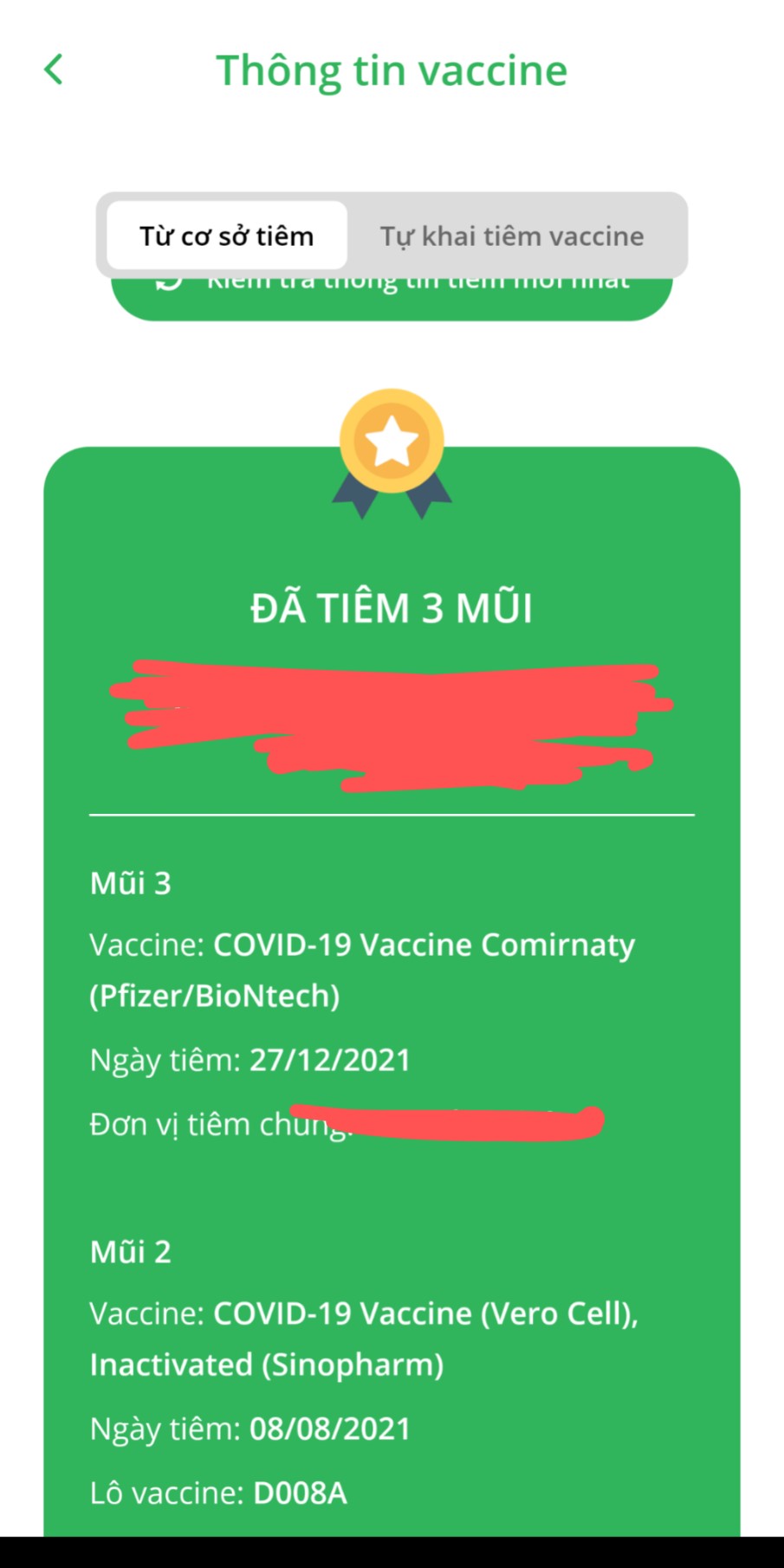Refresh the latest vaccination information
This screenshot has width=784, height=1568.
[x=392, y=299]
